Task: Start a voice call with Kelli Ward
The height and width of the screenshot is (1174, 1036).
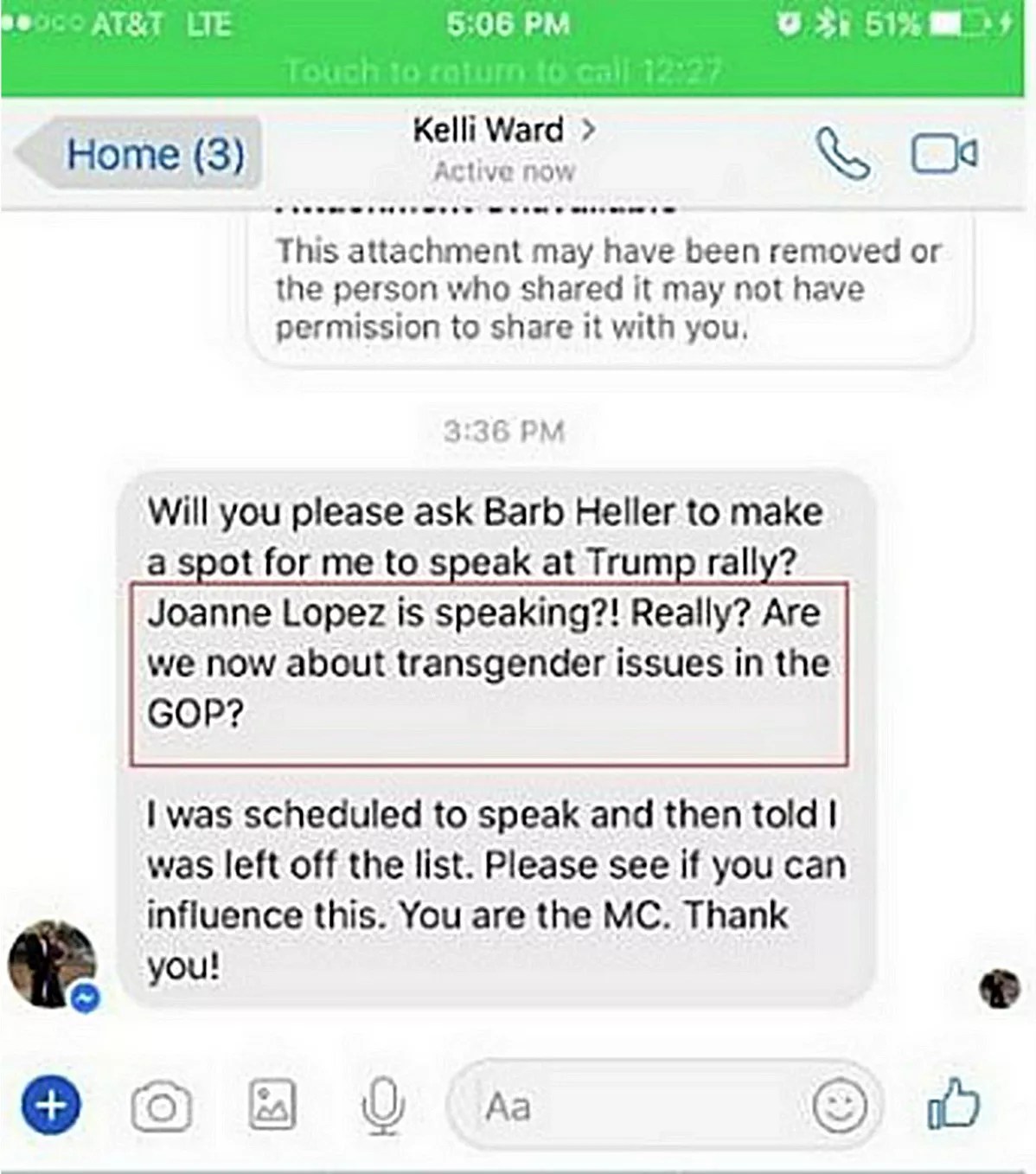Action: [841, 154]
